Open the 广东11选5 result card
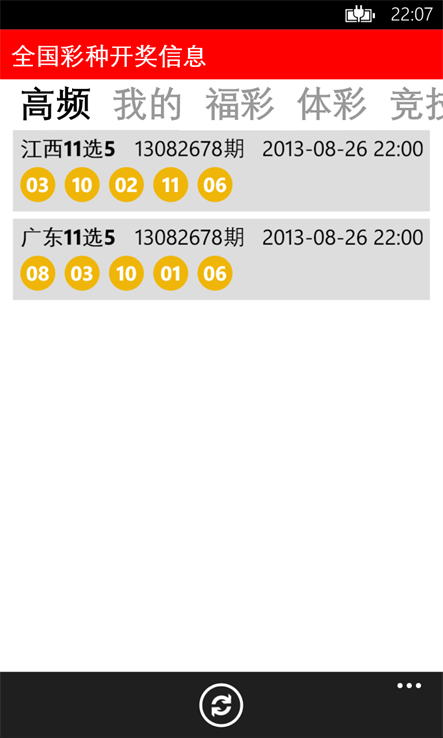443x738 pixels. point(221,259)
